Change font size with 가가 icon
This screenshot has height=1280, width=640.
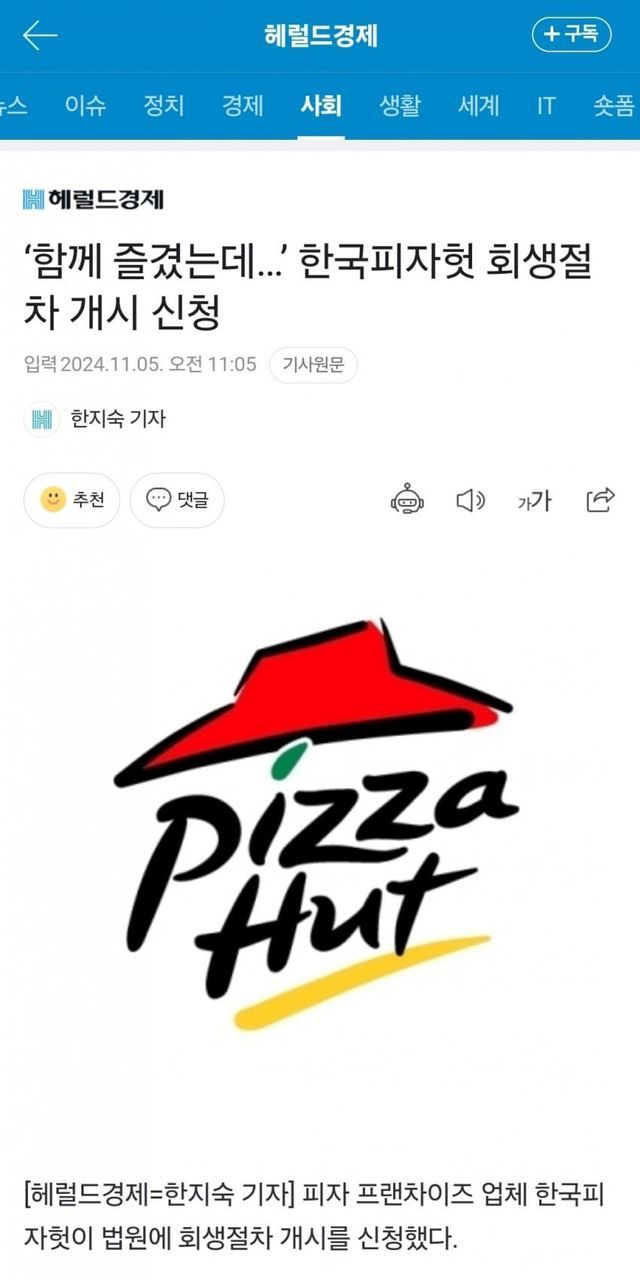(x=534, y=500)
